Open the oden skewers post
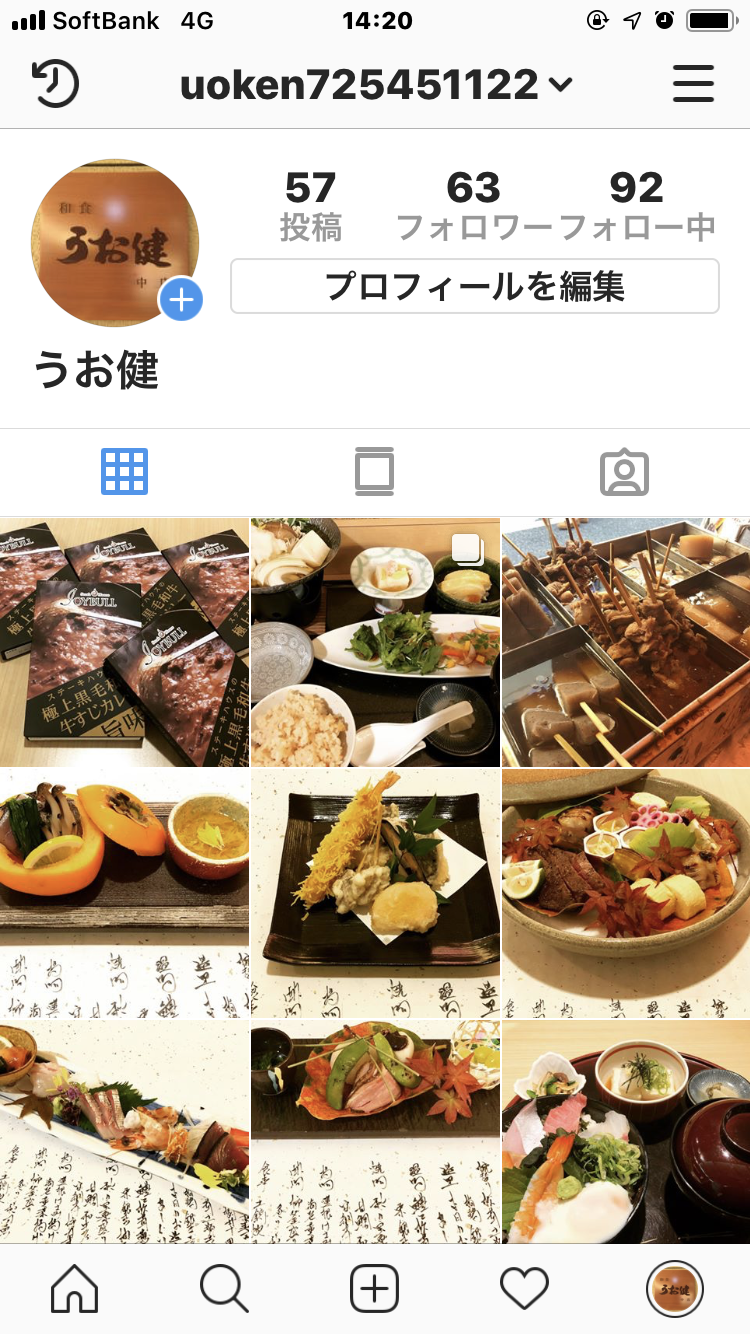Image resolution: width=750 pixels, height=1334 pixels. click(626, 642)
